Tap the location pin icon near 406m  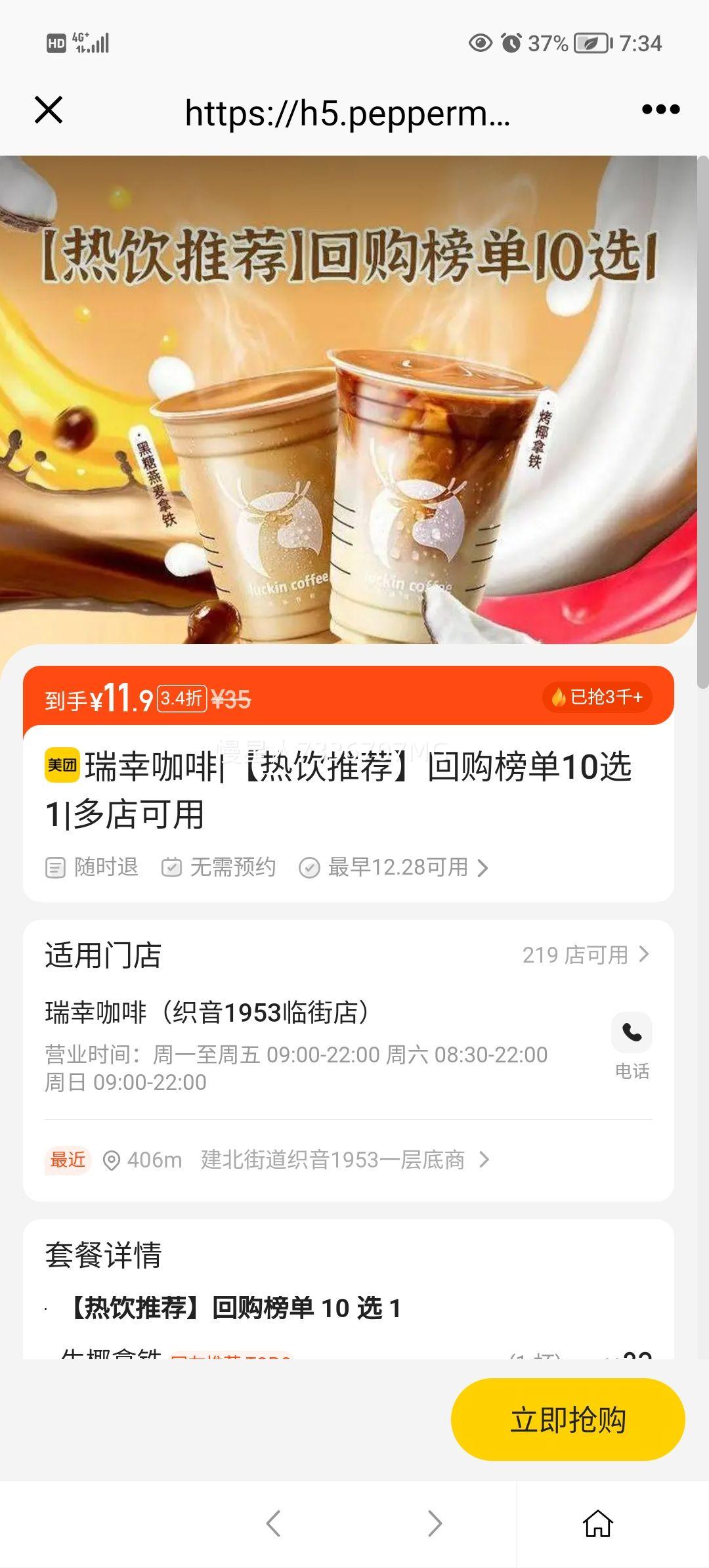113,1159
